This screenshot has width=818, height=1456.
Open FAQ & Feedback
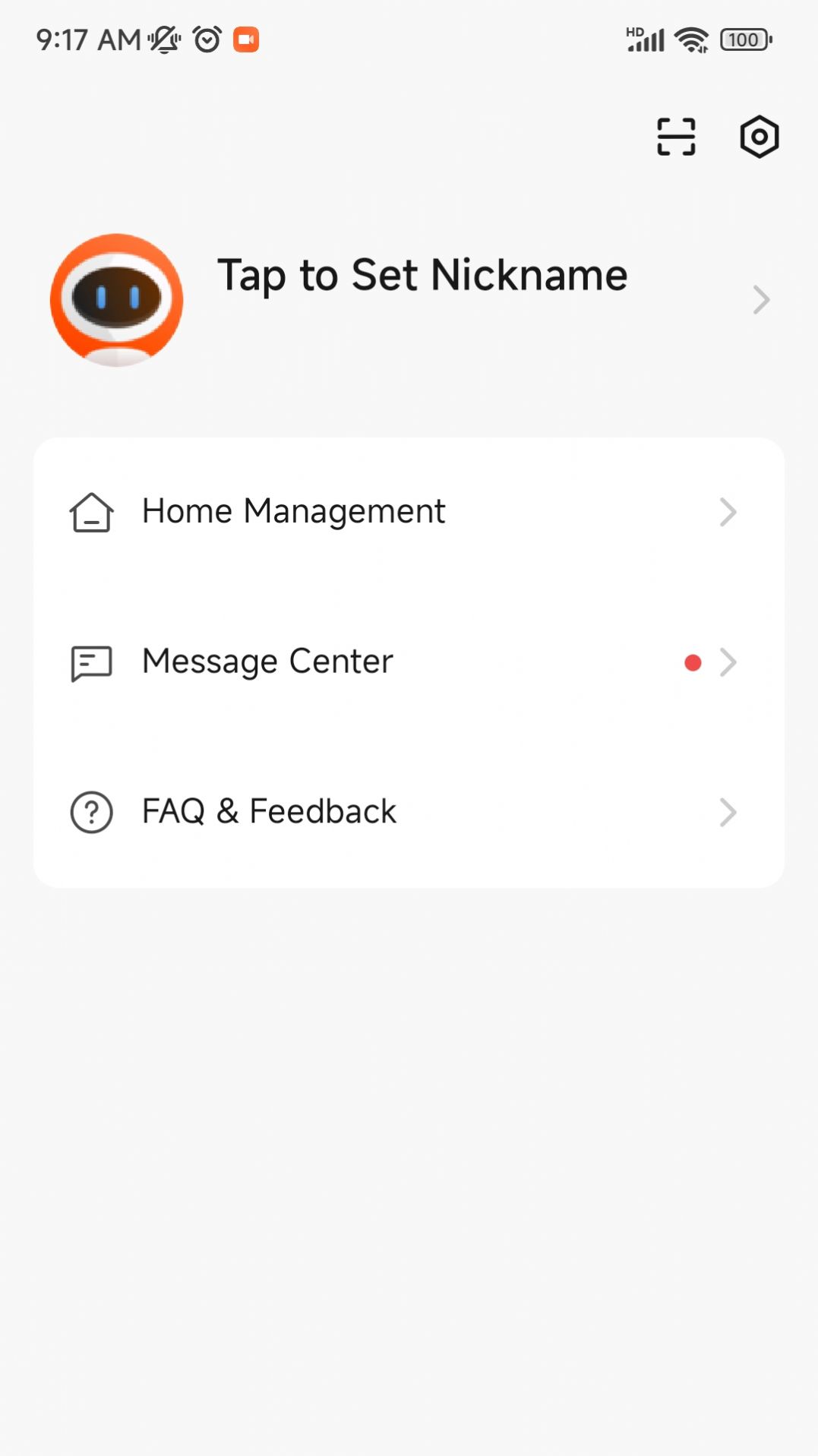(409, 812)
